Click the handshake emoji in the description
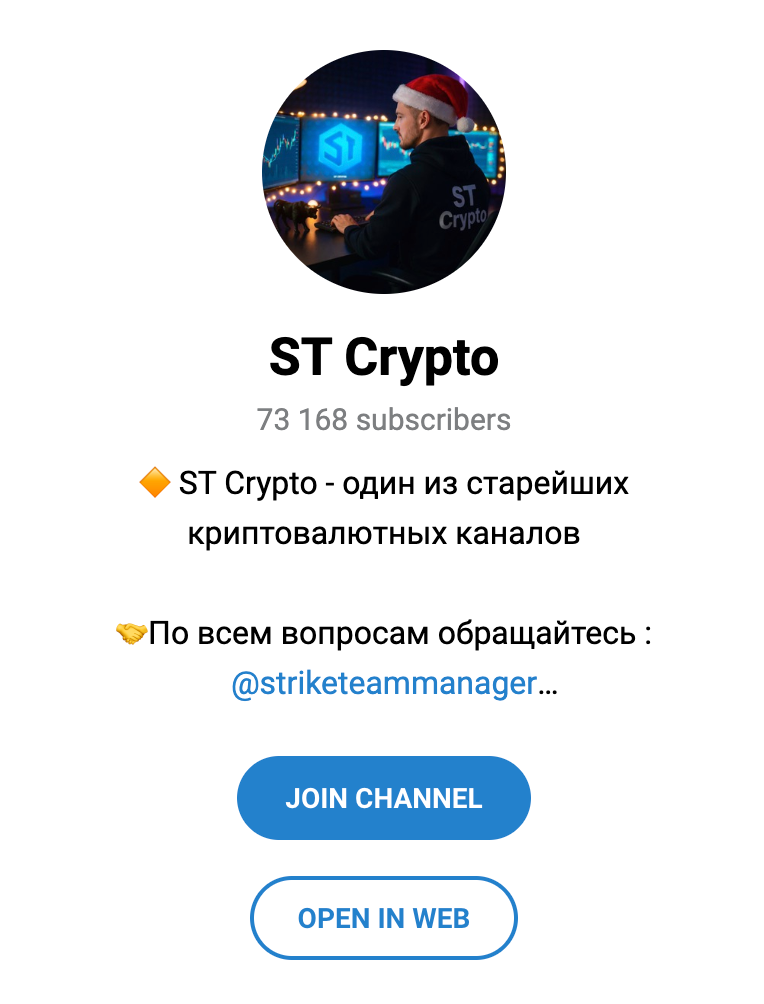The height and width of the screenshot is (1004, 764). coord(130,632)
